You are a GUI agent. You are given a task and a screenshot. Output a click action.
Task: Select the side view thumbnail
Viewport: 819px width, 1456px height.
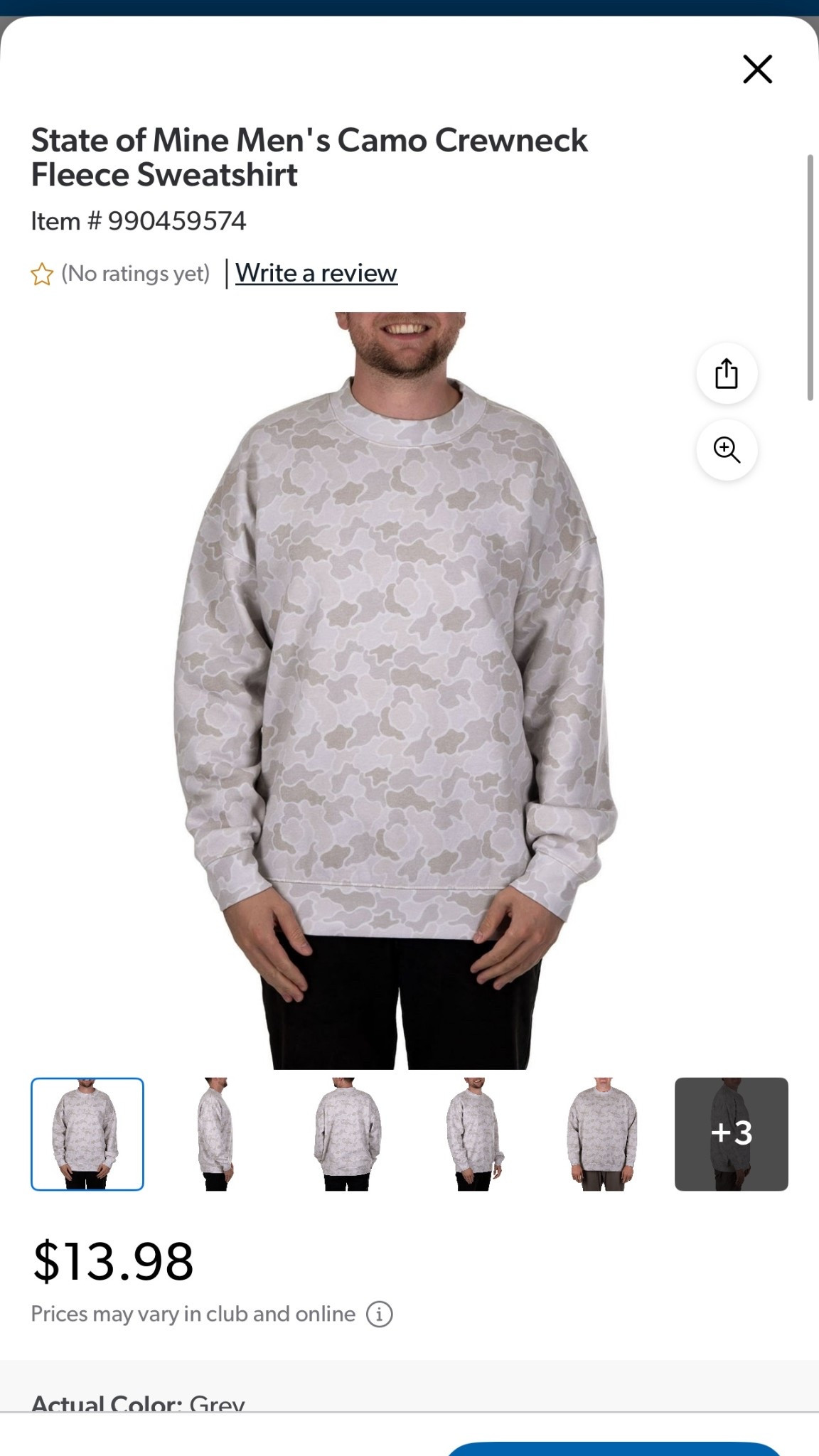(216, 1134)
